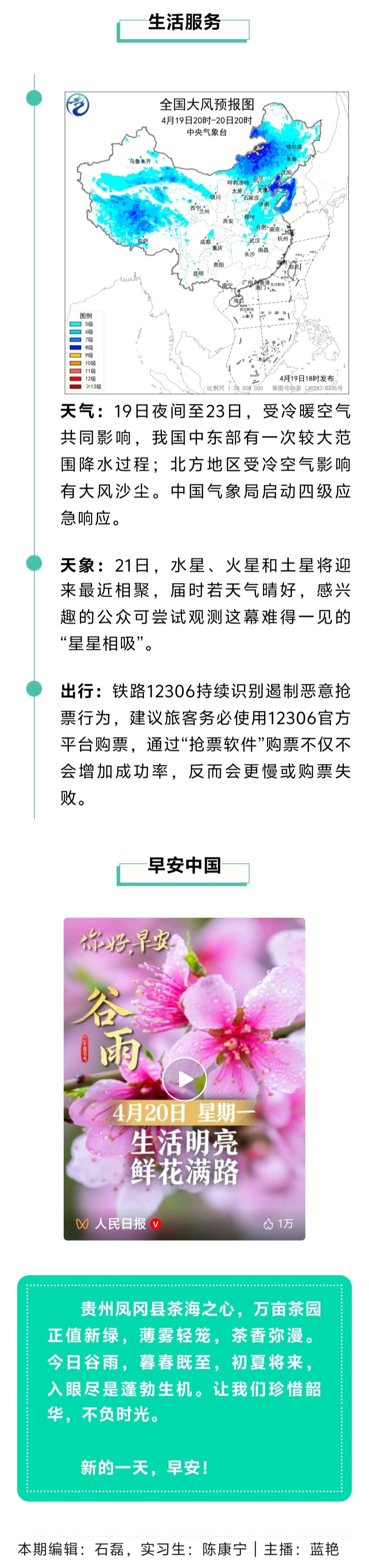Open the 全国大风预报图 weather map image
Viewport: 369px width, 1568px height.
(207, 242)
